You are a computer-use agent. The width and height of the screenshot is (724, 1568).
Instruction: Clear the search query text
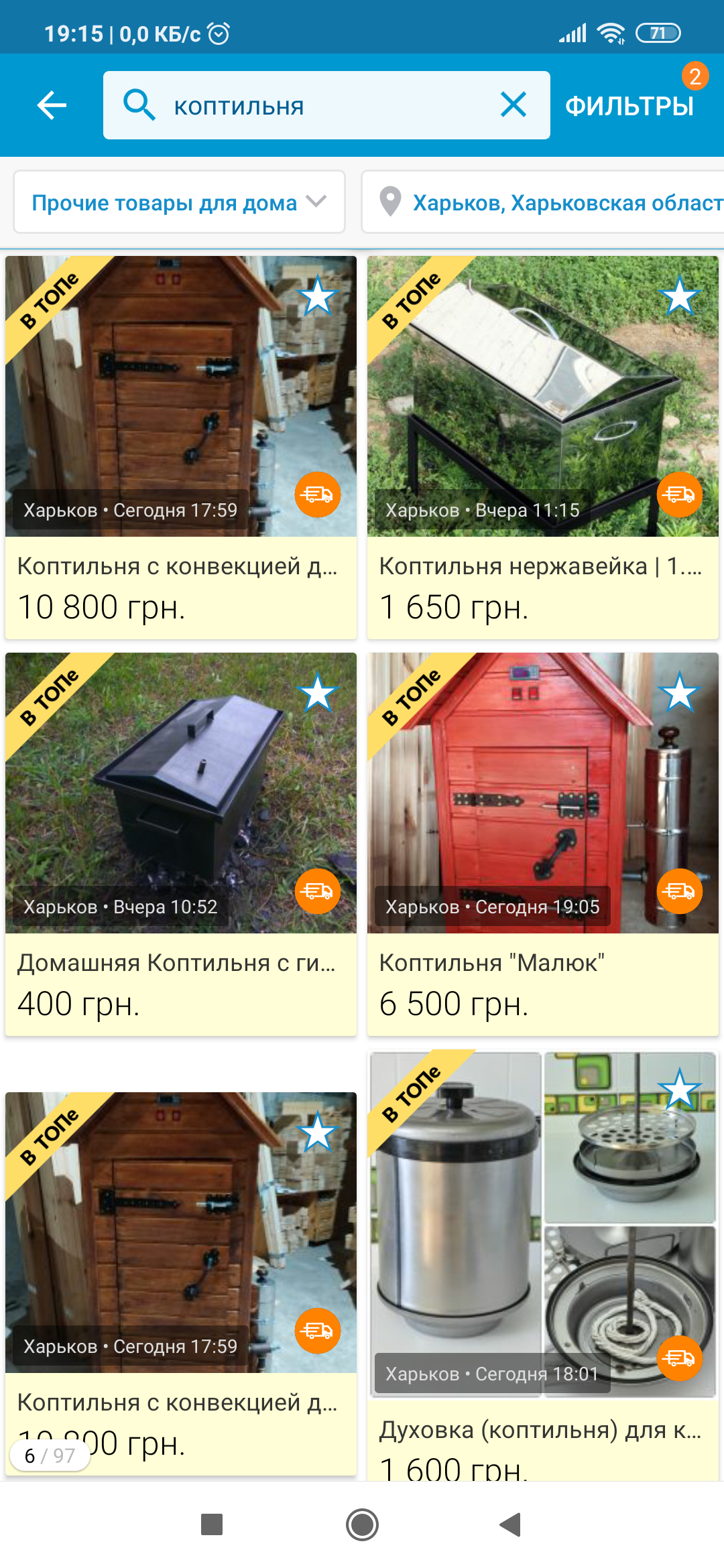click(514, 105)
